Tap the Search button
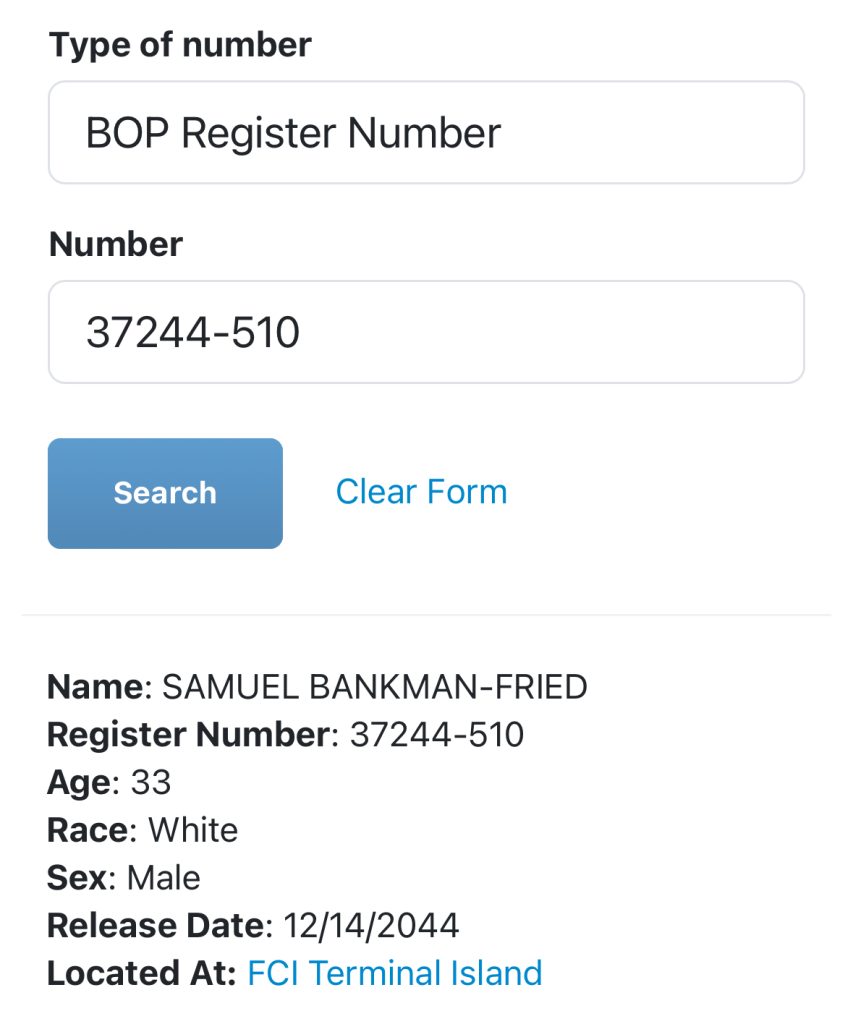This screenshot has height=1024, width=853. (165, 493)
